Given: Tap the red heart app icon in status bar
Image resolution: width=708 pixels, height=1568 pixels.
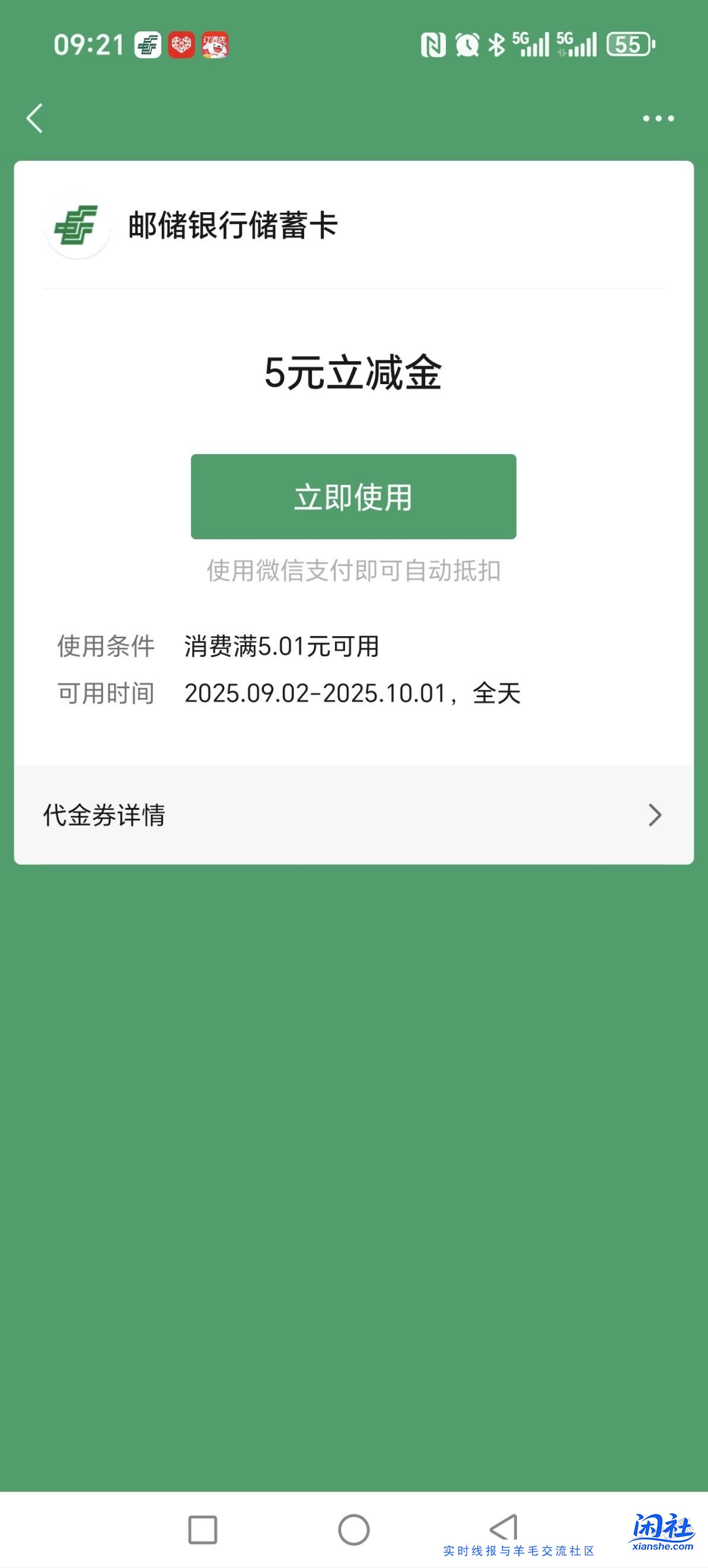Looking at the screenshot, I should 181,44.
